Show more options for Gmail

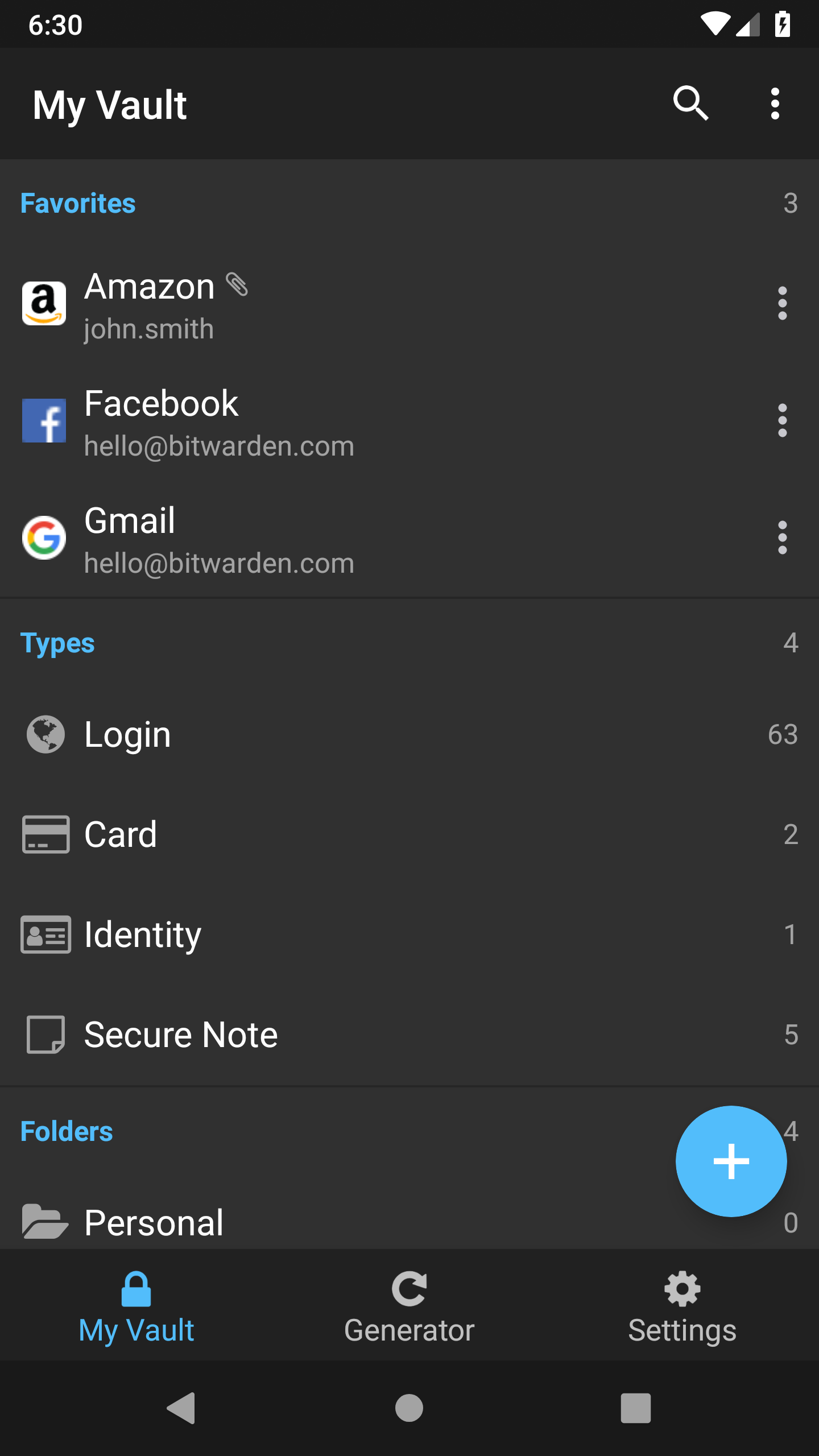click(782, 538)
